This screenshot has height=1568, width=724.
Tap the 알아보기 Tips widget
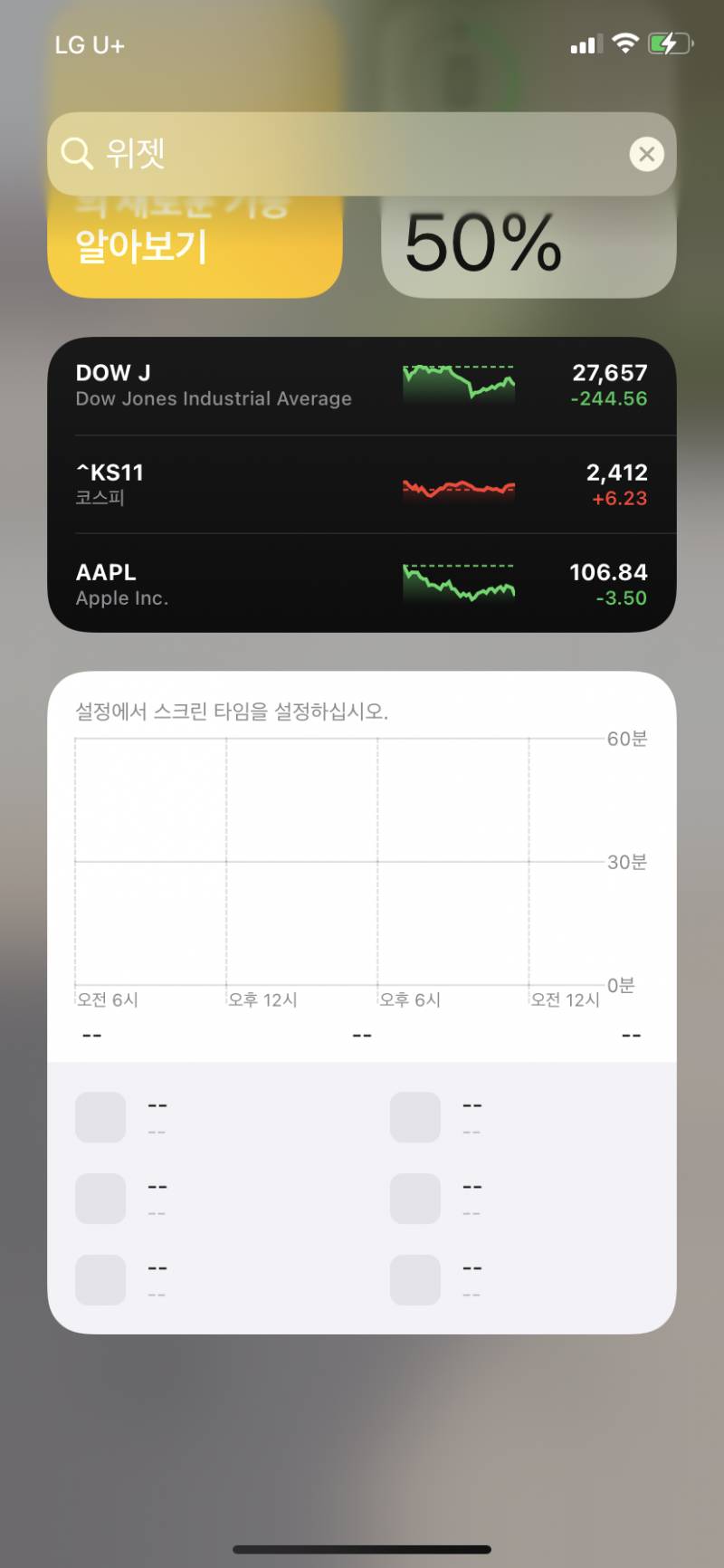(x=193, y=243)
